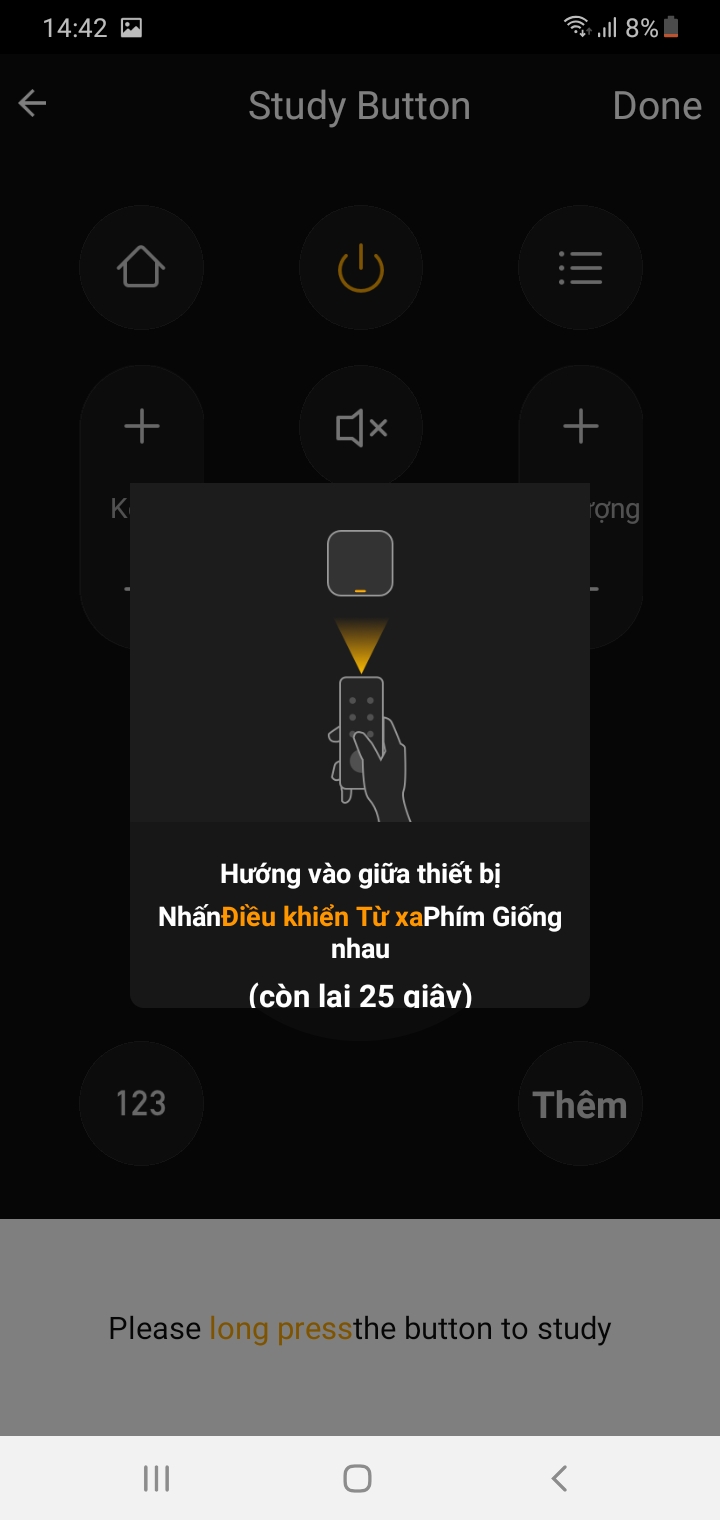The width and height of the screenshot is (720, 1520).
Task: Open the 123 number pad button
Action: point(141,1103)
